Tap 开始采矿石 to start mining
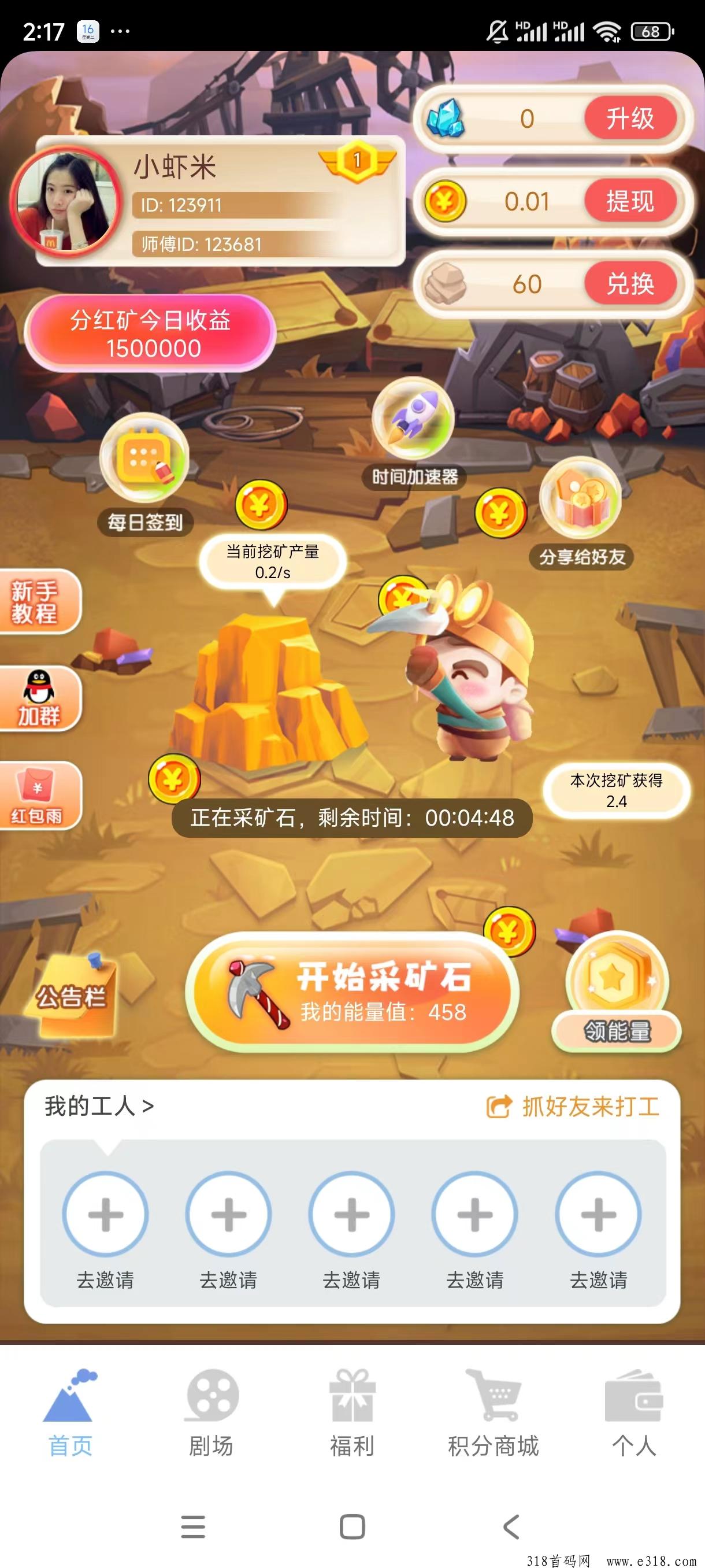Image resolution: width=705 pixels, height=1568 pixels. [x=353, y=992]
